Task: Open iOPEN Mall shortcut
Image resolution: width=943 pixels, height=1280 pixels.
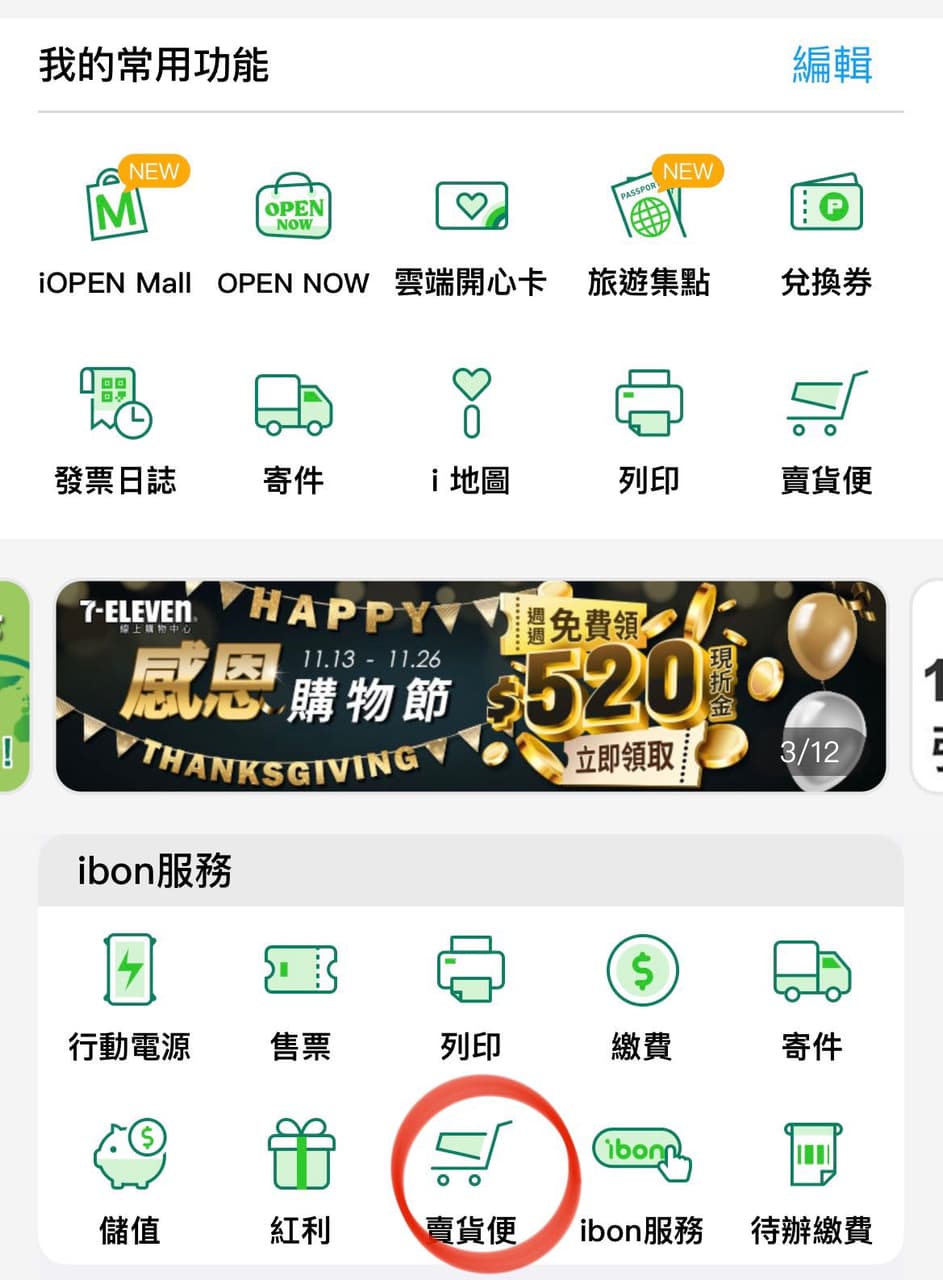Action: pyautogui.click(x=115, y=232)
